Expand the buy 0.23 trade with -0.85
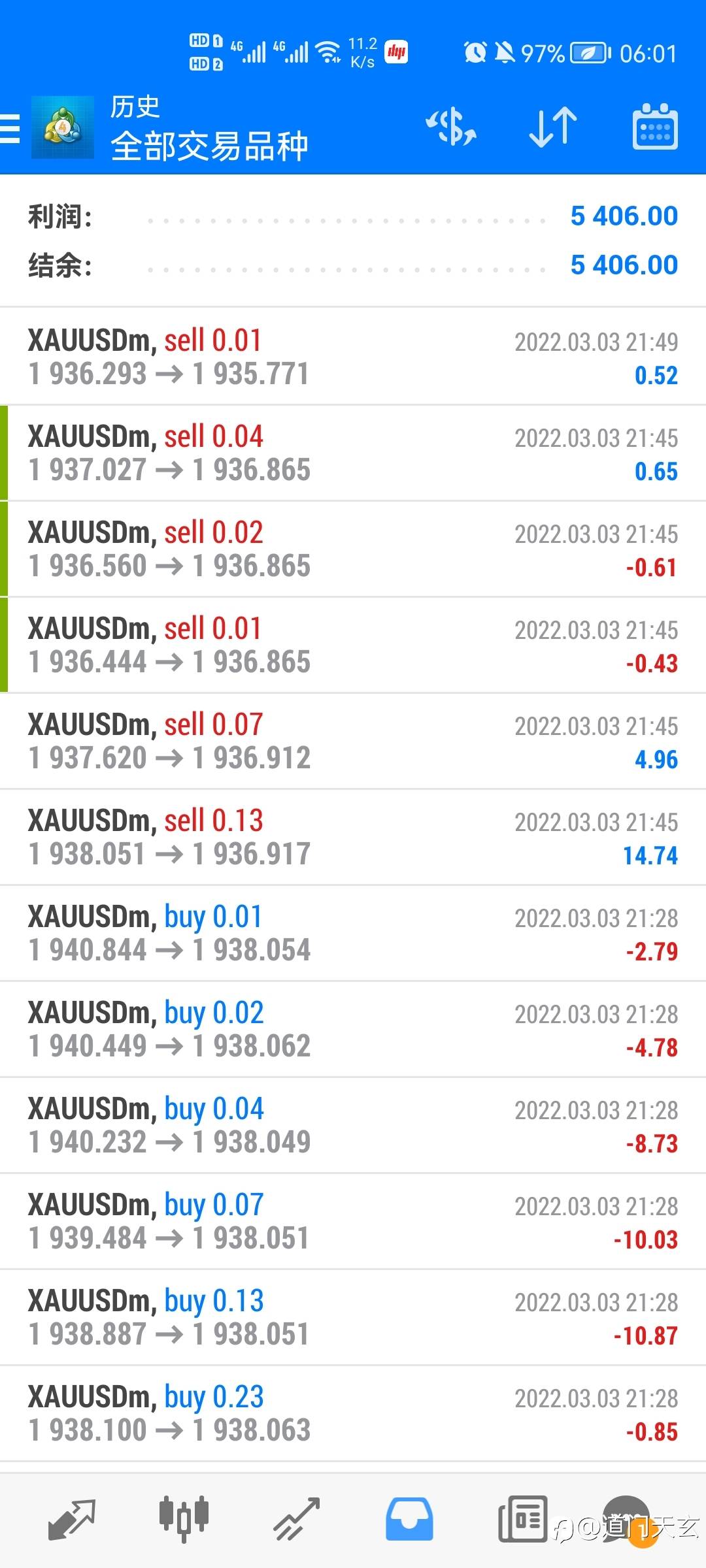The image size is (706, 1568). point(353,1413)
